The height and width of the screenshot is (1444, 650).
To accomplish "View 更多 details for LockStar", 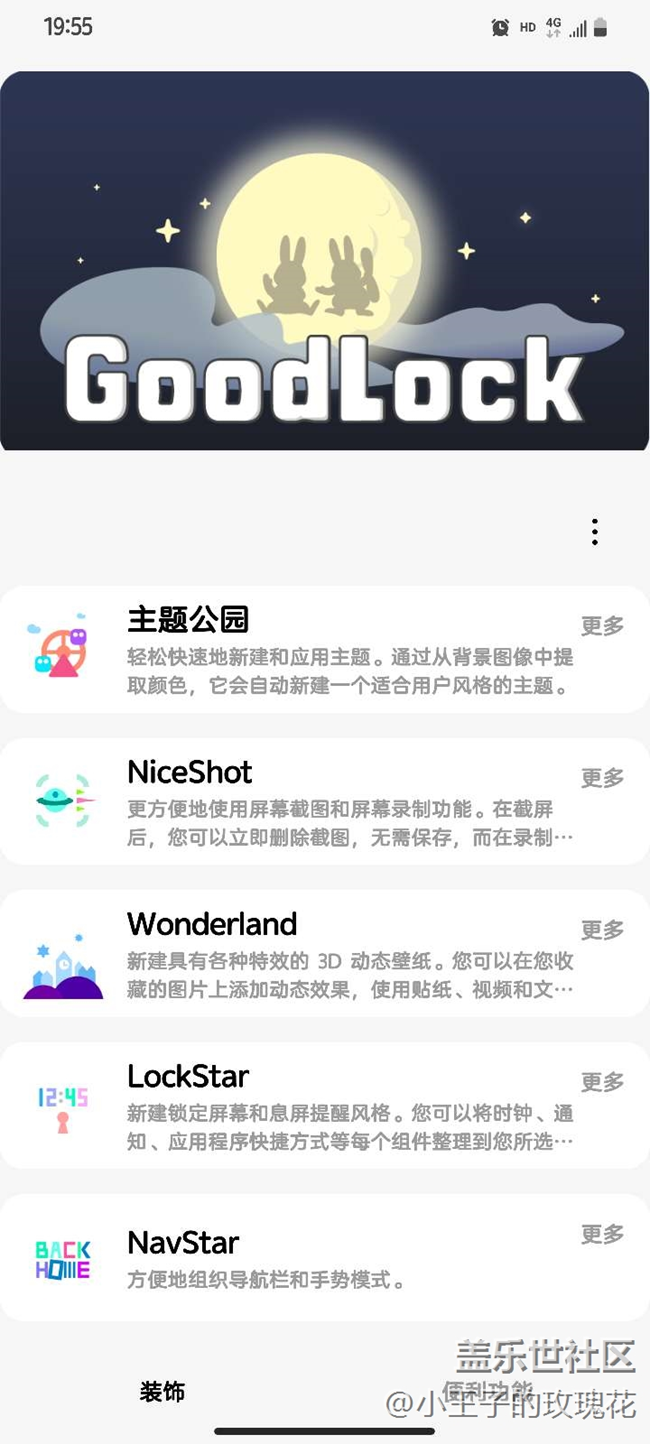I will [x=602, y=1082].
